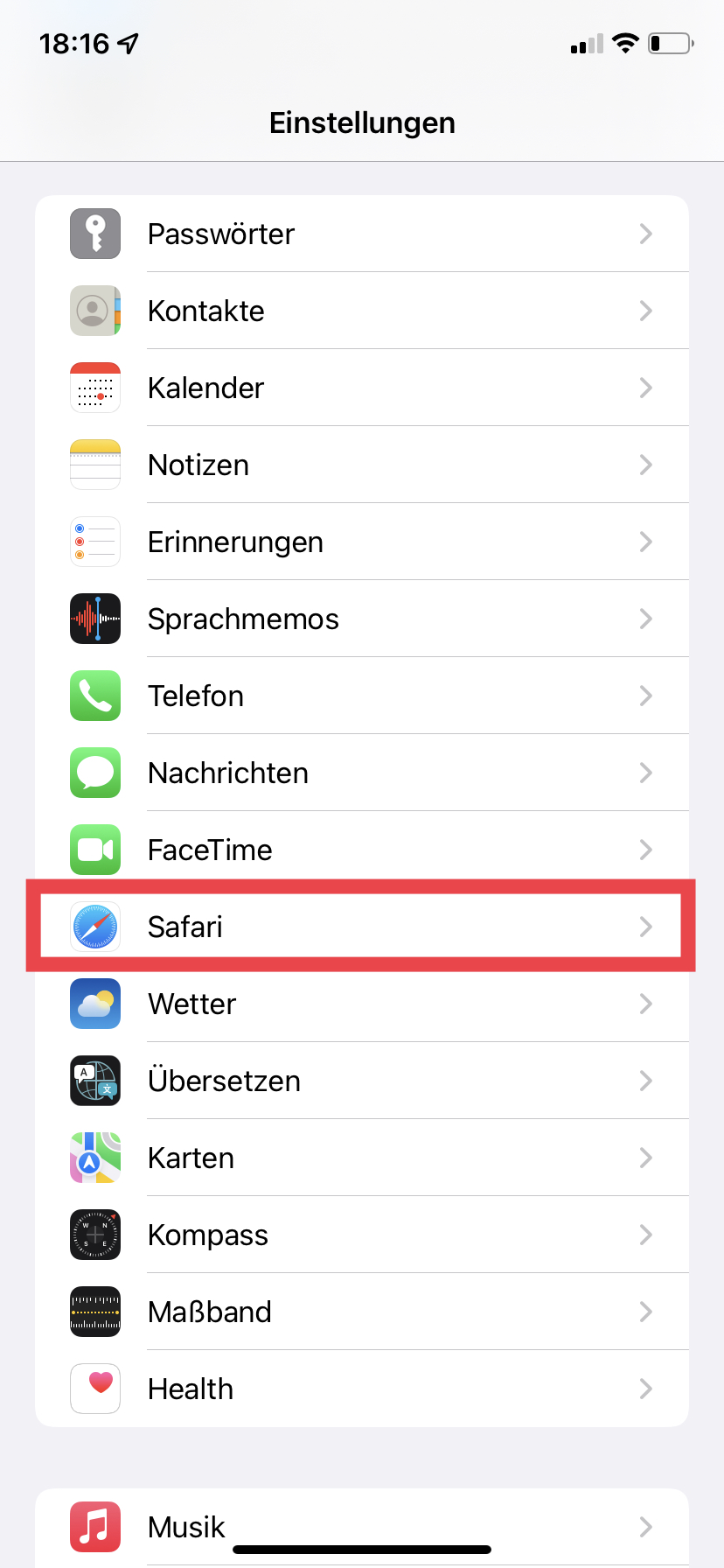The image size is (724, 1568).
Task: Open Passwörter settings
Action: [362, 234]
